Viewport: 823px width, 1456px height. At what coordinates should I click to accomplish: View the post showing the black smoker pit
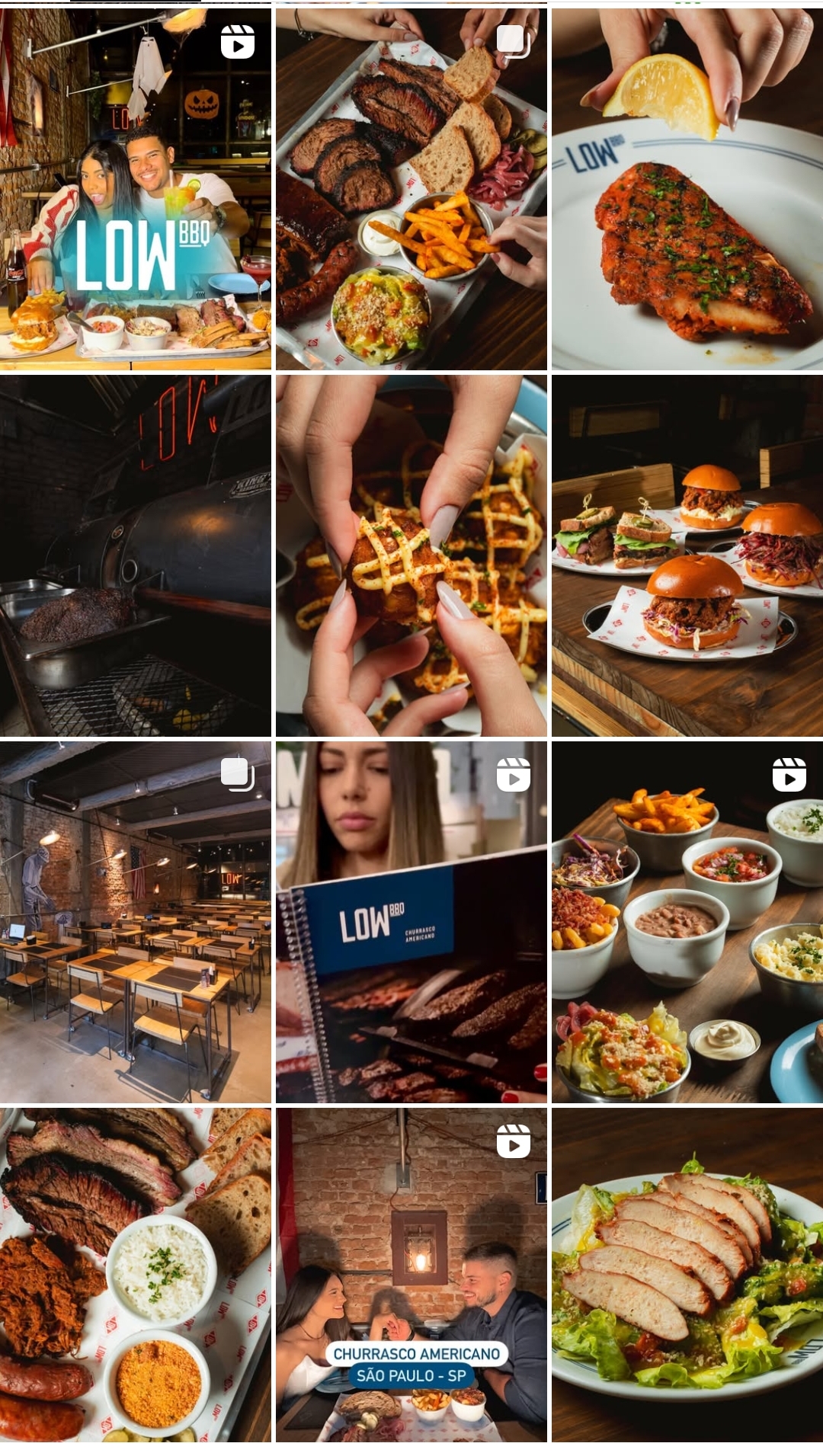tap(136, 555)
